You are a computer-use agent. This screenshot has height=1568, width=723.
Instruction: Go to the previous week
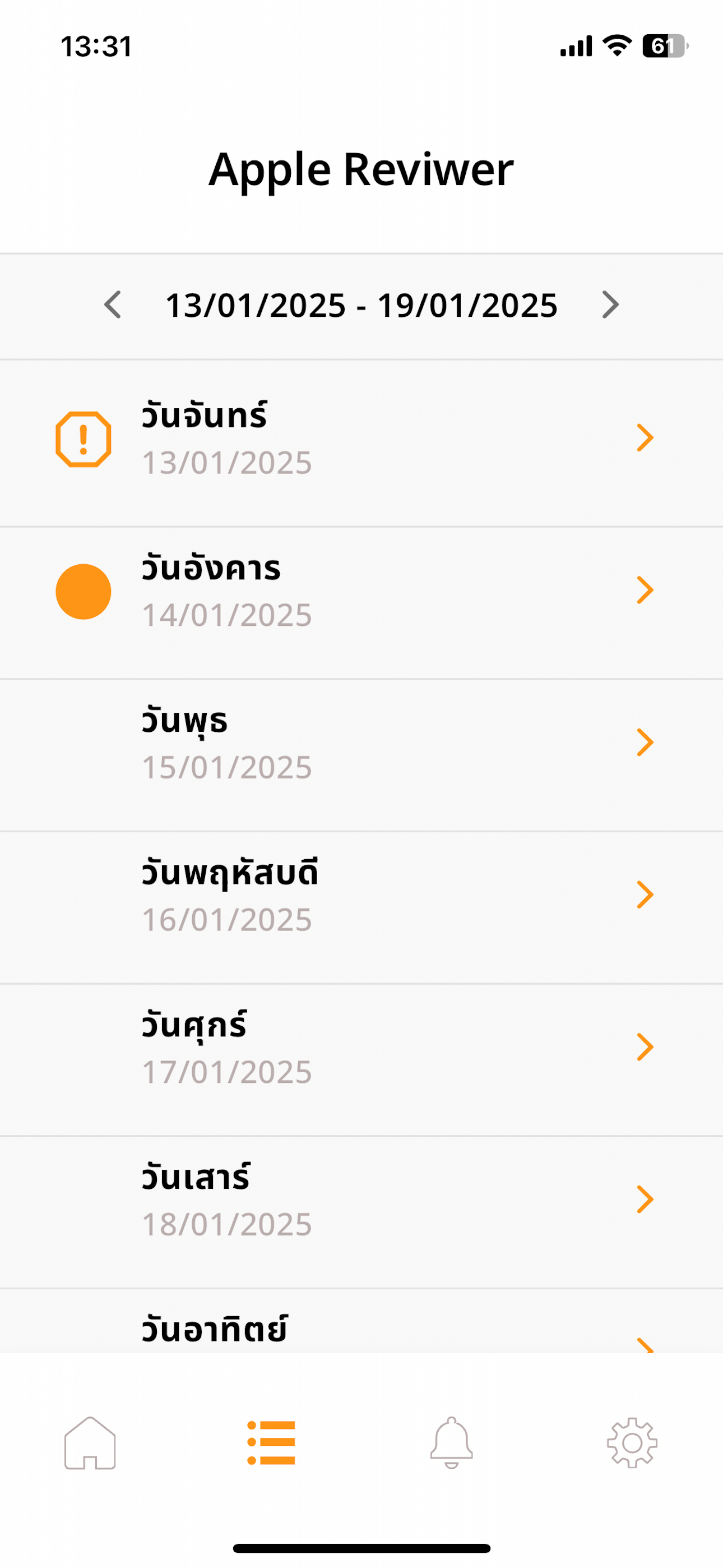(x=113, y=305)
